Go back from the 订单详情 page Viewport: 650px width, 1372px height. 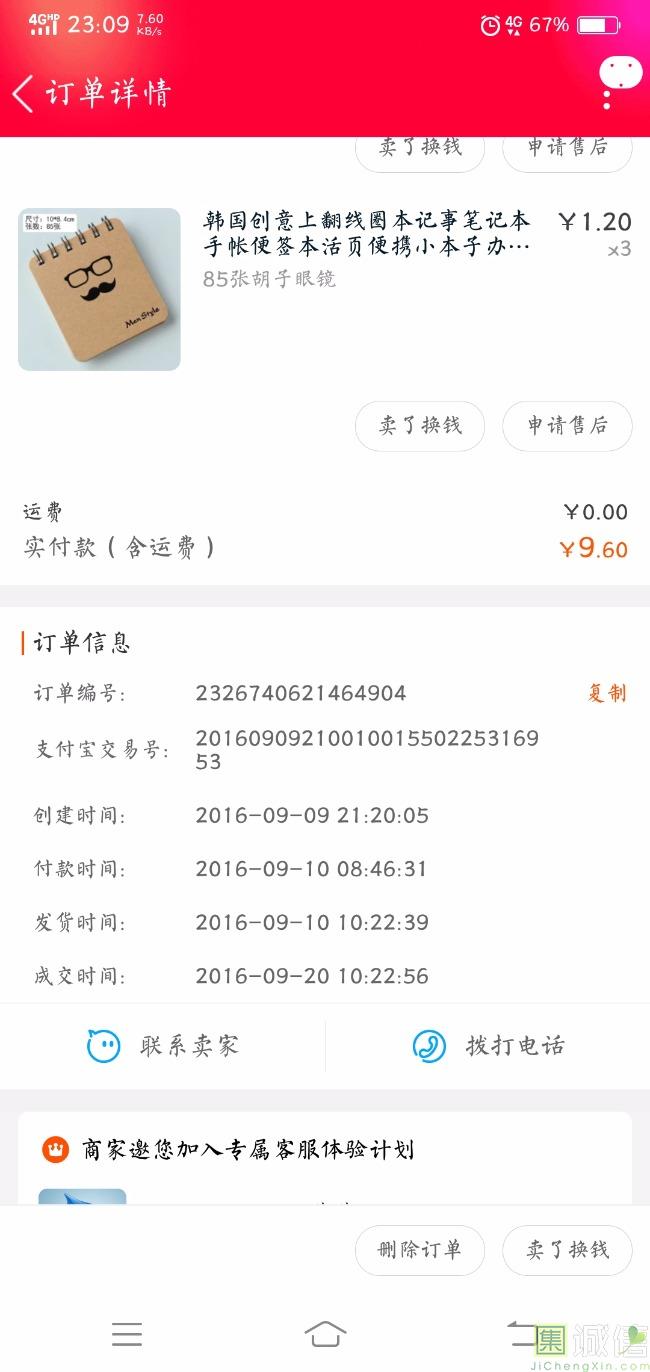pos(24,94)
